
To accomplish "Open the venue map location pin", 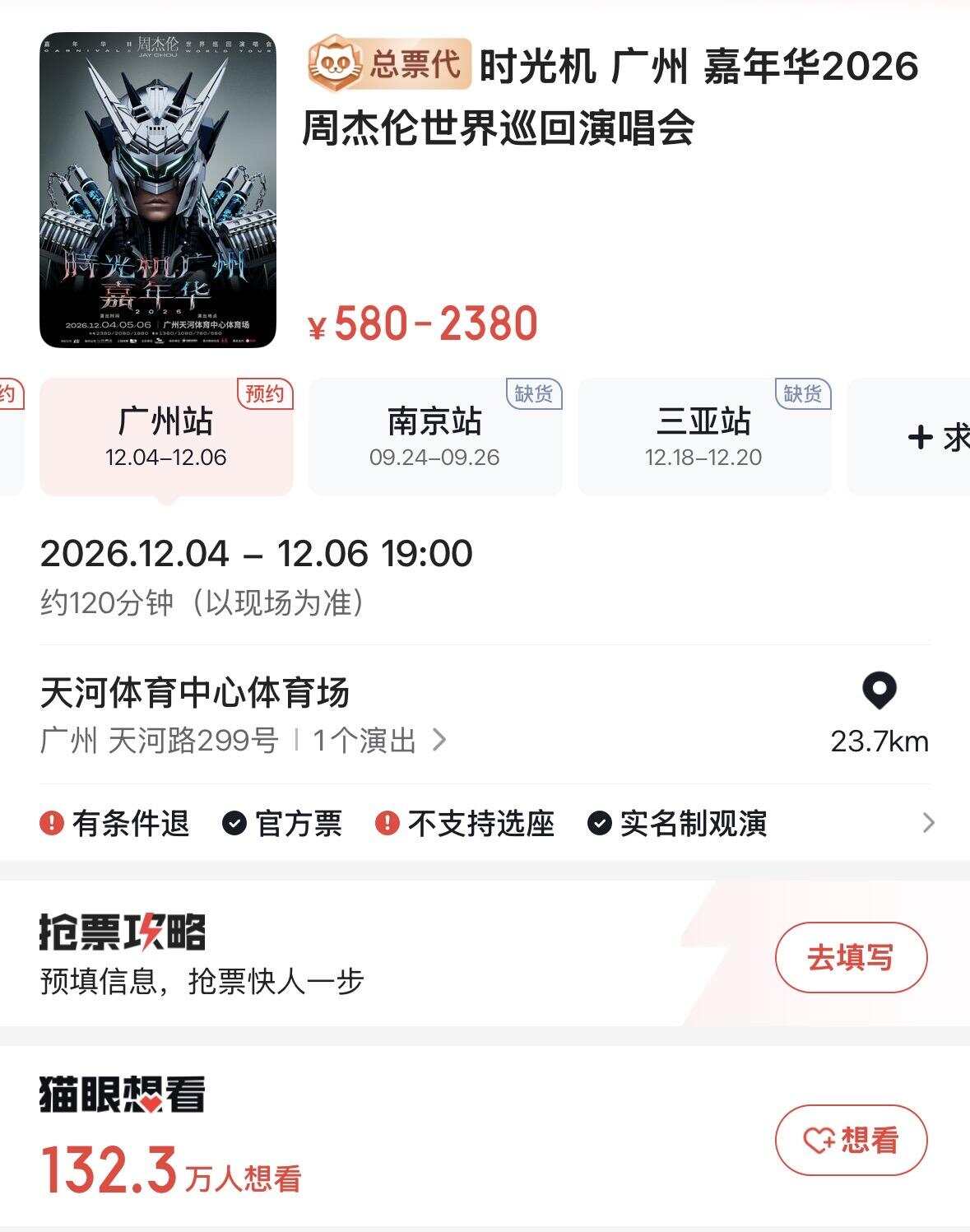I will click(879, 691).
